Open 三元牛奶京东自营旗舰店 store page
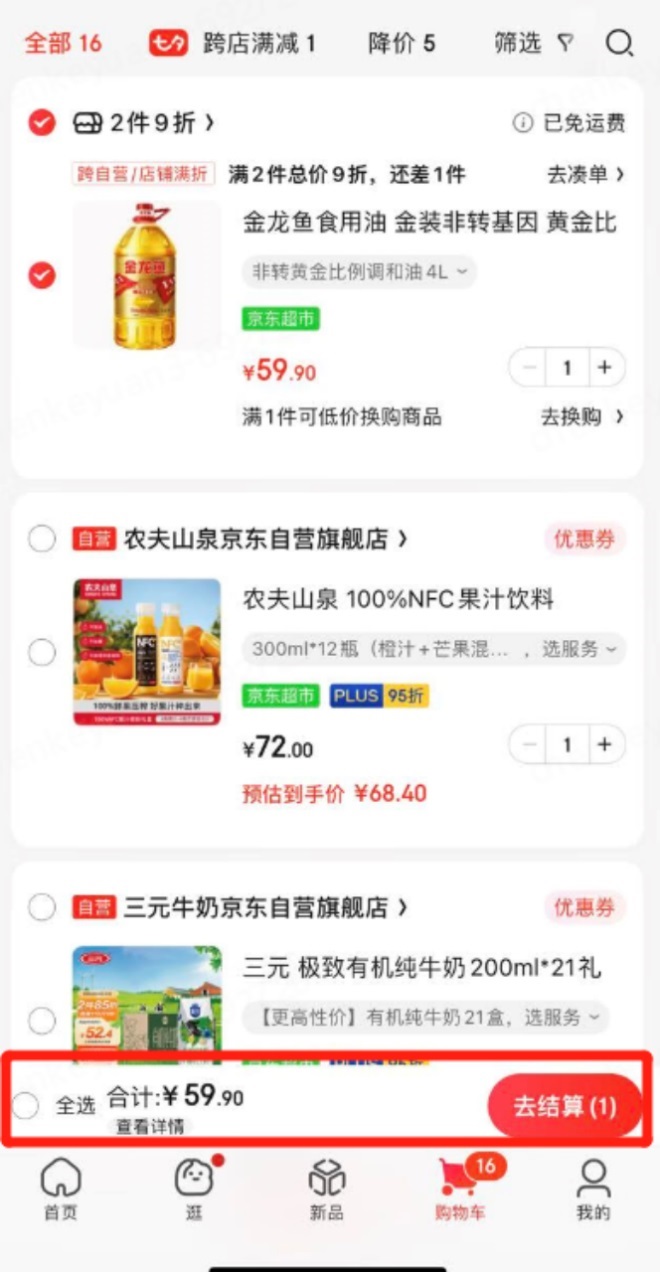Image resolution: width=660 pixels, height=1272 pixels. [264, 908]
